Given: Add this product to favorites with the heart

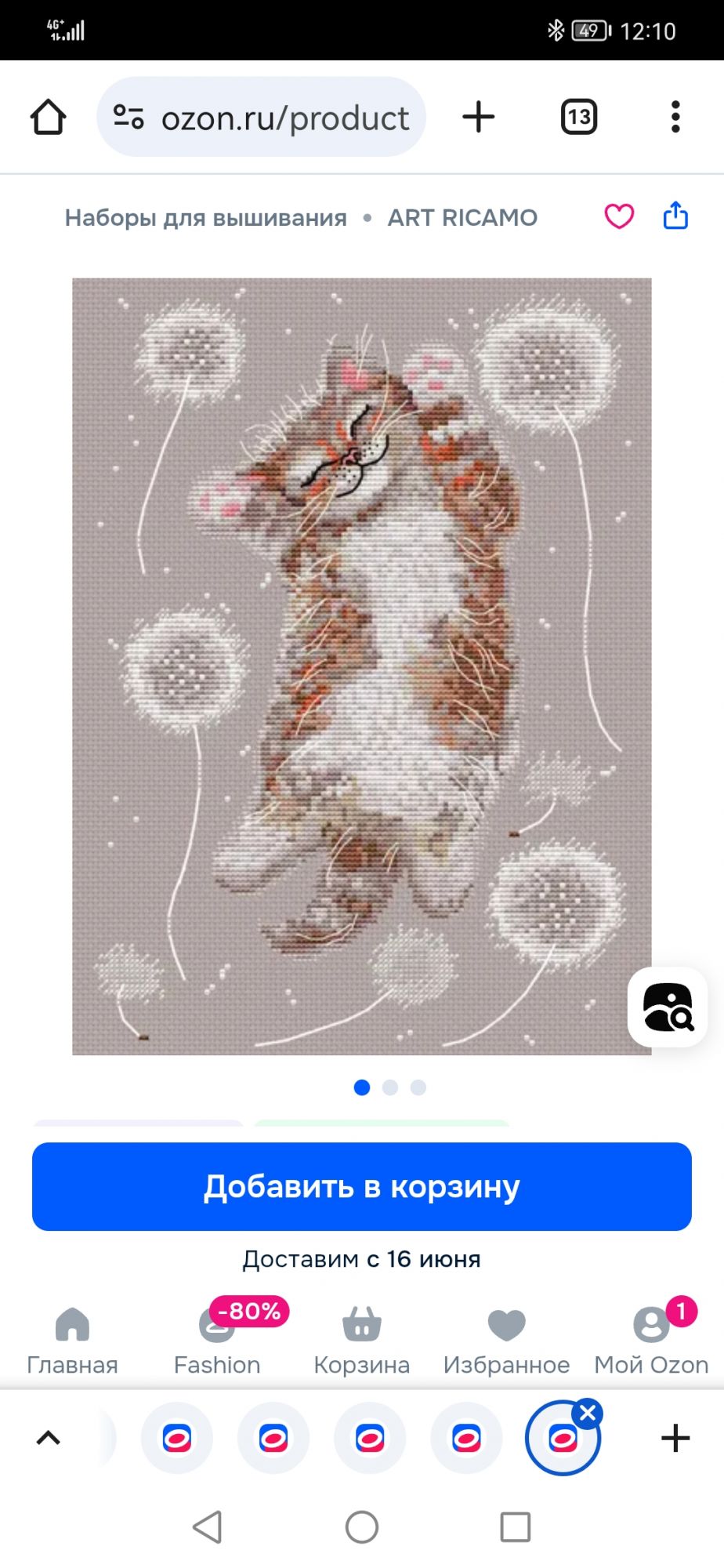Looking at the screenshot, I should 619,216.
